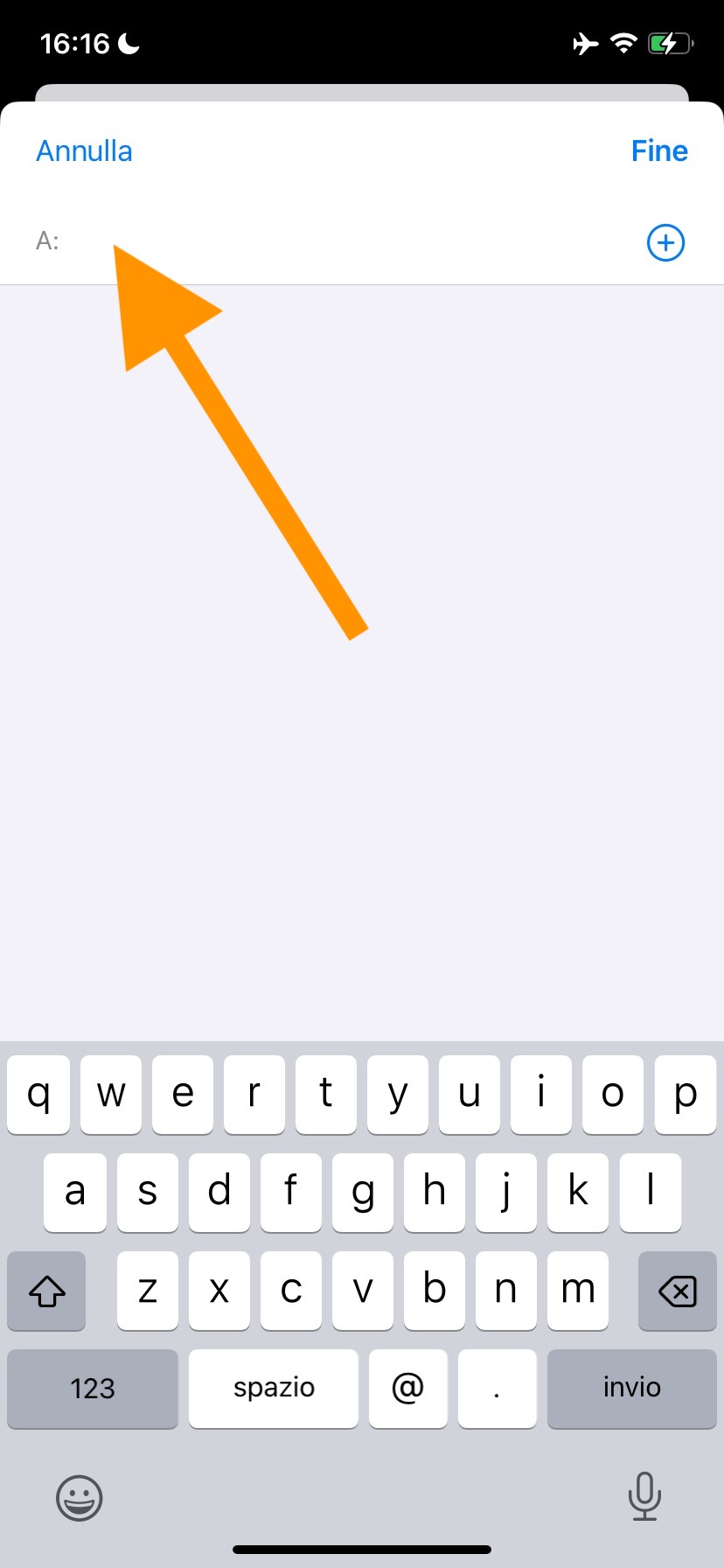Screen dimensions: 724x1568
Task: Tap the @ key
Action: 407,1388
